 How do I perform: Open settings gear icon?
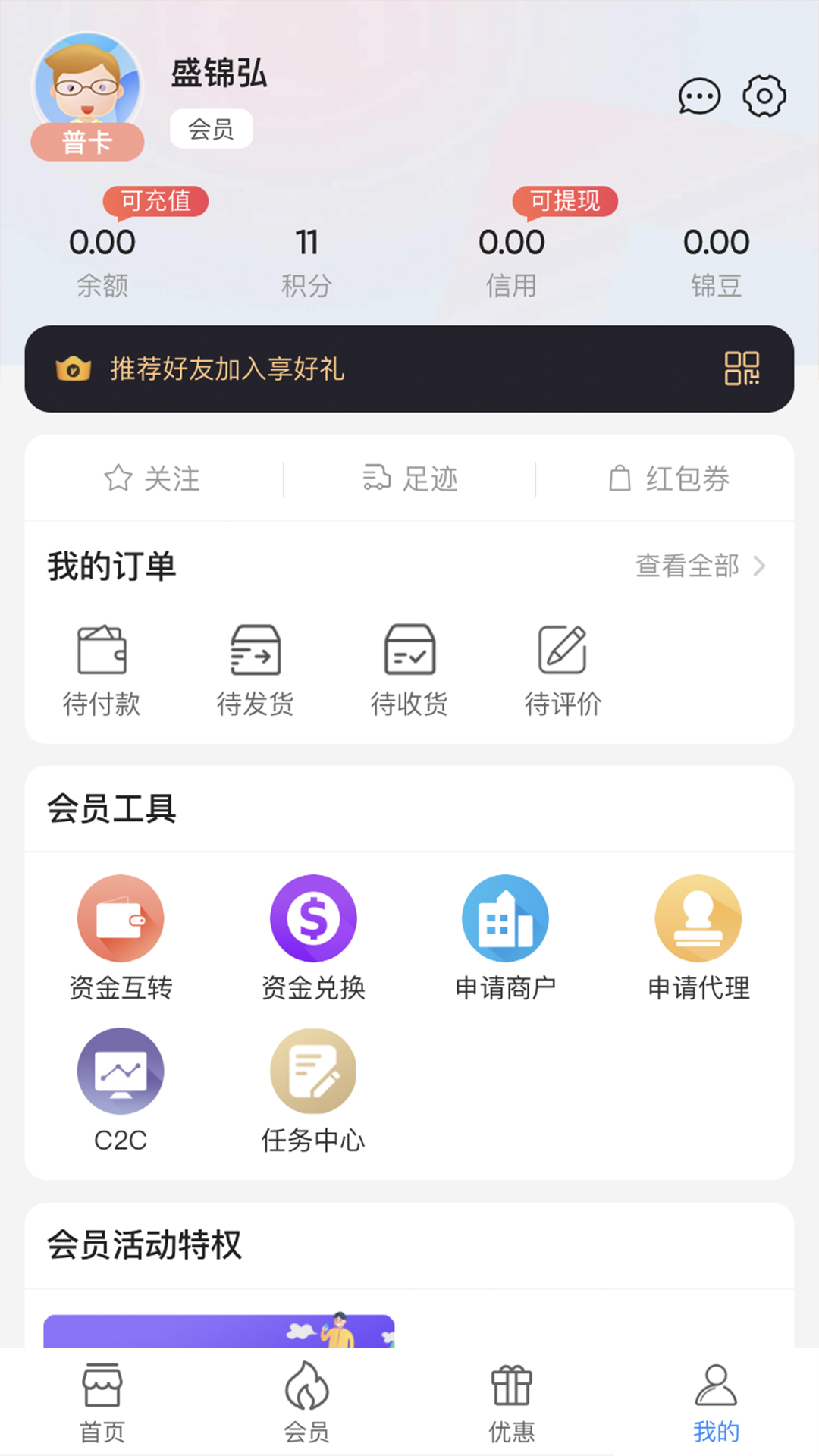[x=764, y=96]
